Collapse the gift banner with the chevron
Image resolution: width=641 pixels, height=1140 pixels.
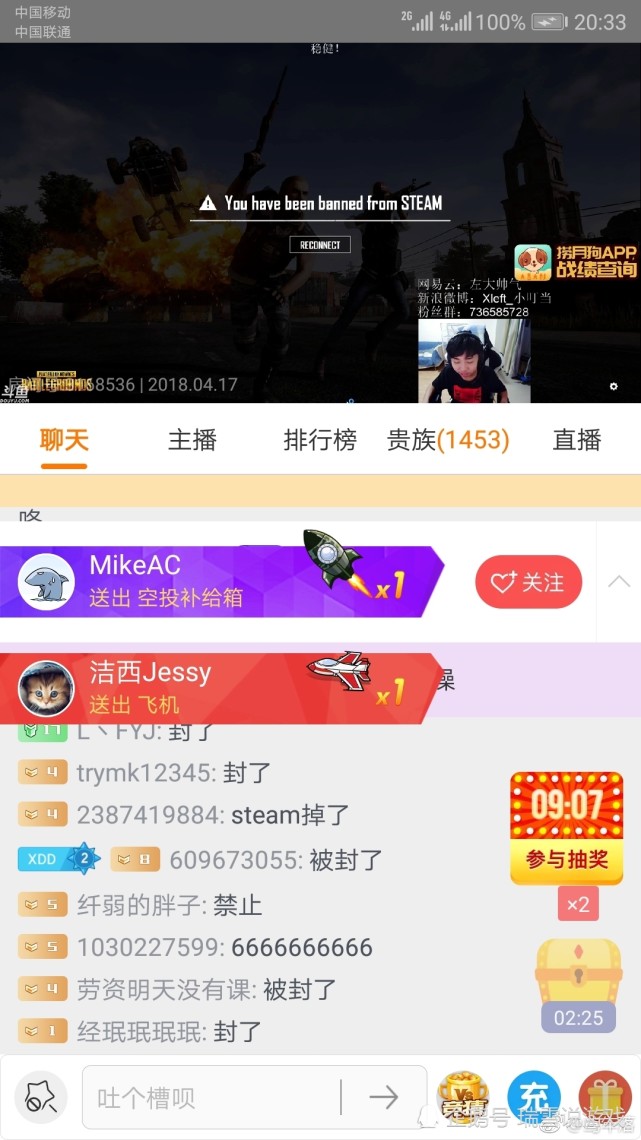point(619,582)
